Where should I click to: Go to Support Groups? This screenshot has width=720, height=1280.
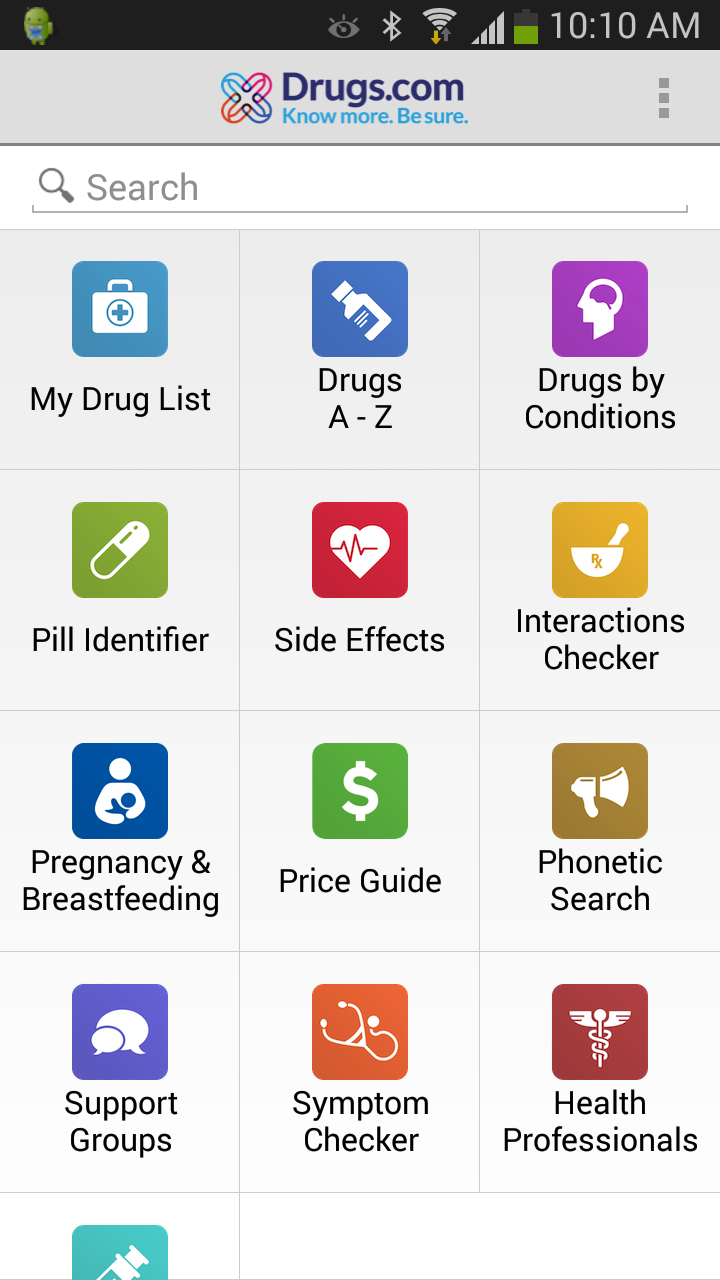(x=120, y=1072)
